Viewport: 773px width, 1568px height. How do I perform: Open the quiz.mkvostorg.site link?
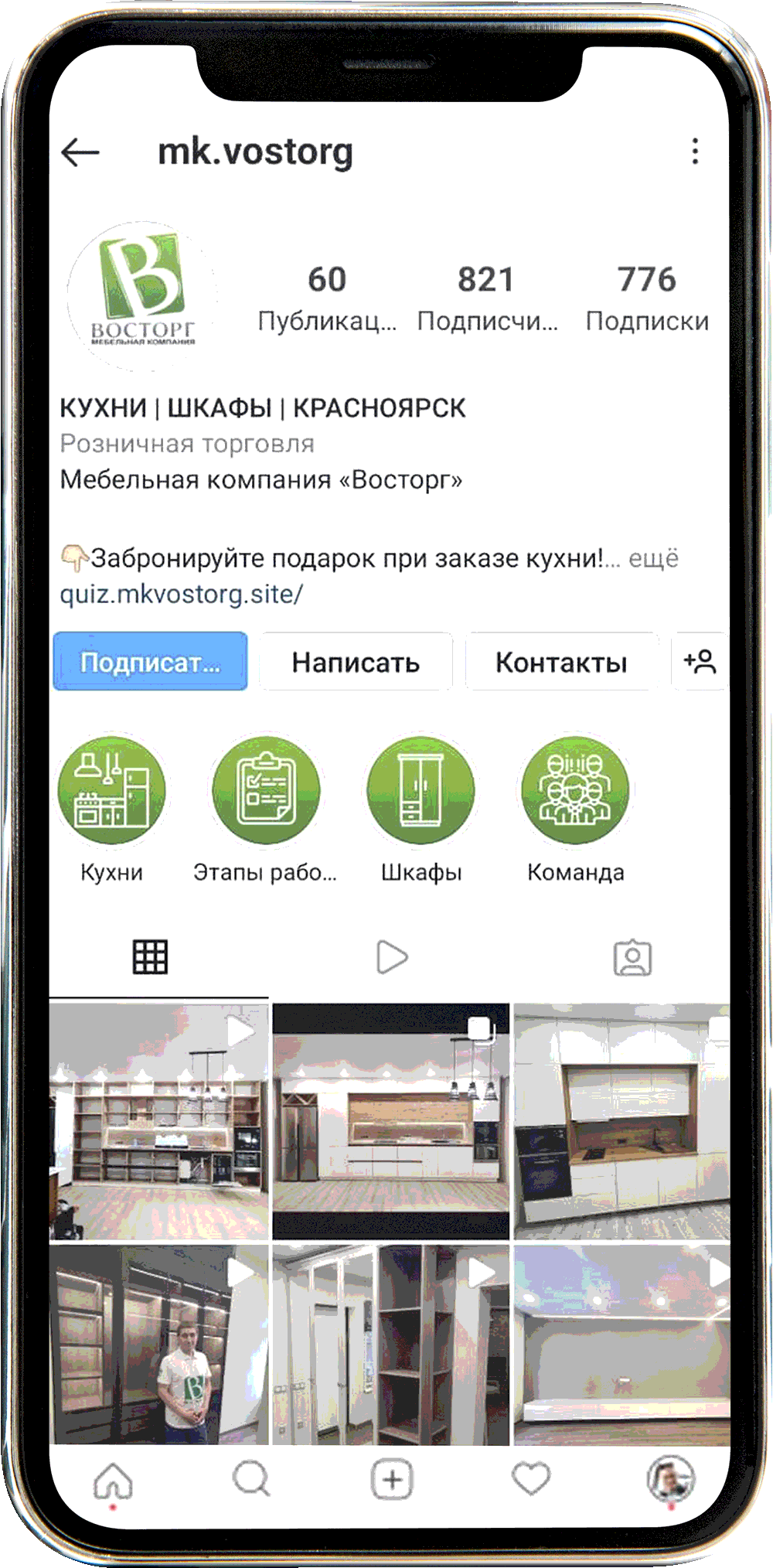coord(182,594)
